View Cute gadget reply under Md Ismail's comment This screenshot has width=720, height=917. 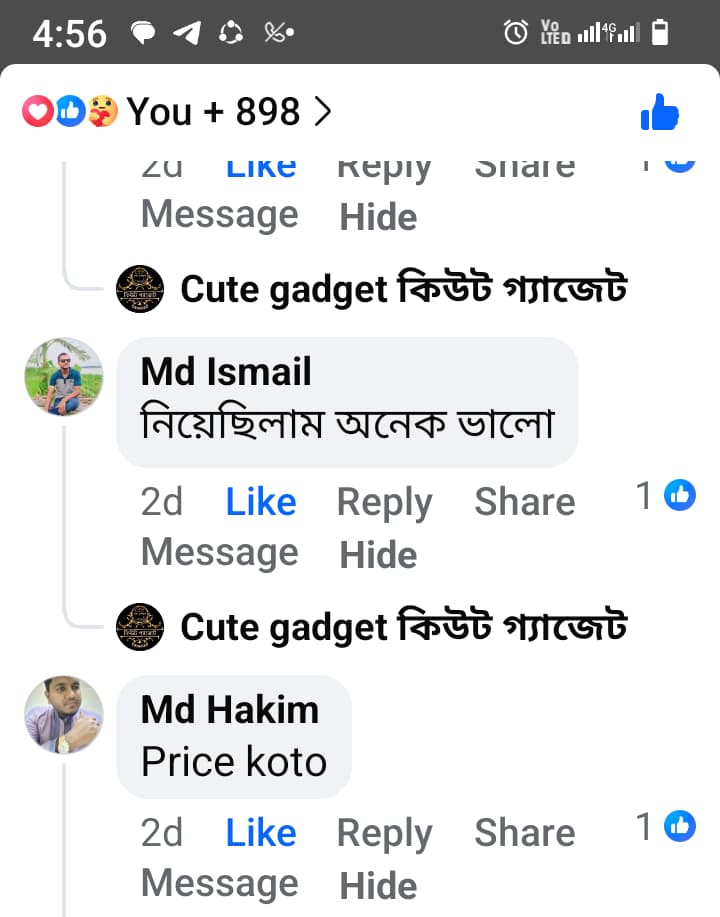pyautogui.click(x=402, y=627)
